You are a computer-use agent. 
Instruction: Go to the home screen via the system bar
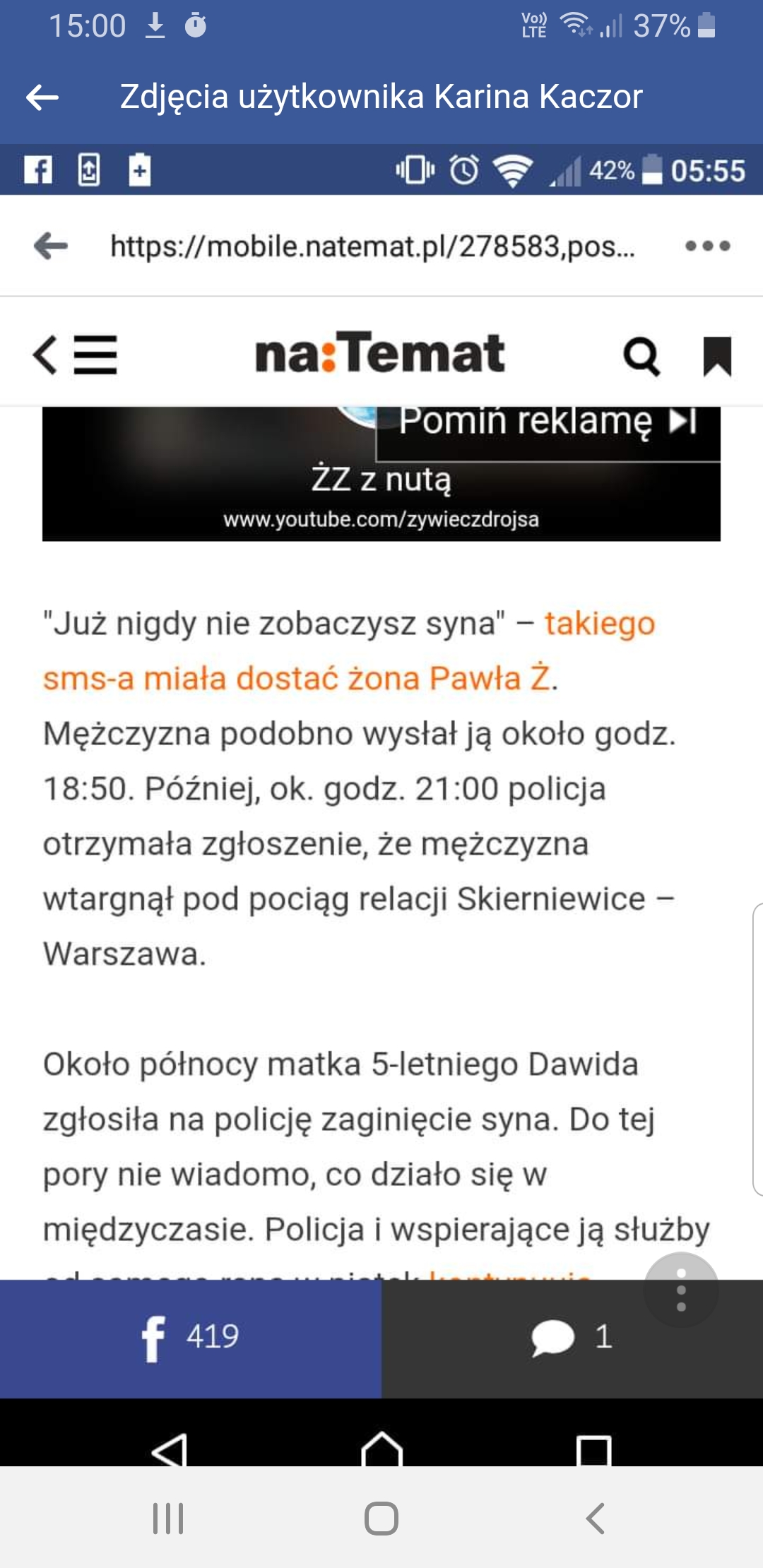click(381, 1518)
